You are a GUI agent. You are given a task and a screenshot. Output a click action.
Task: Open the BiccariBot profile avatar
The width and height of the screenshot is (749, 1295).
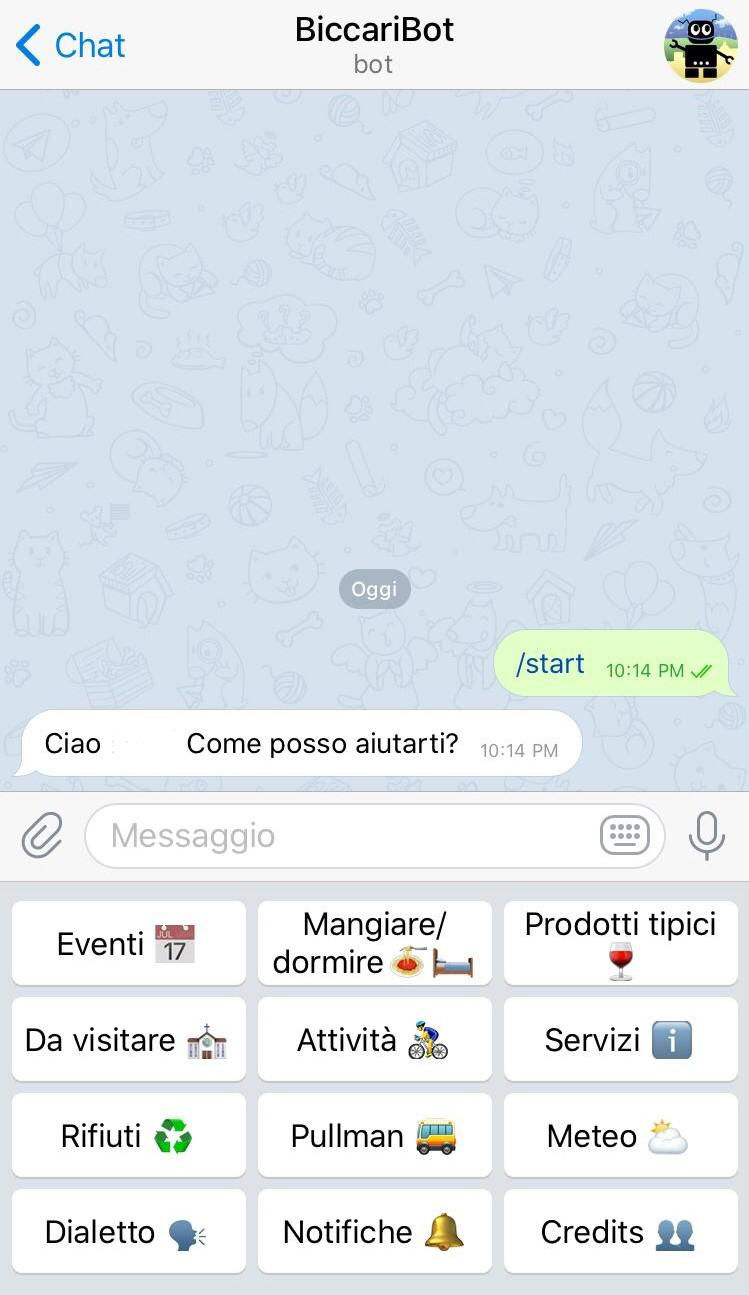(x=700, y=45)
